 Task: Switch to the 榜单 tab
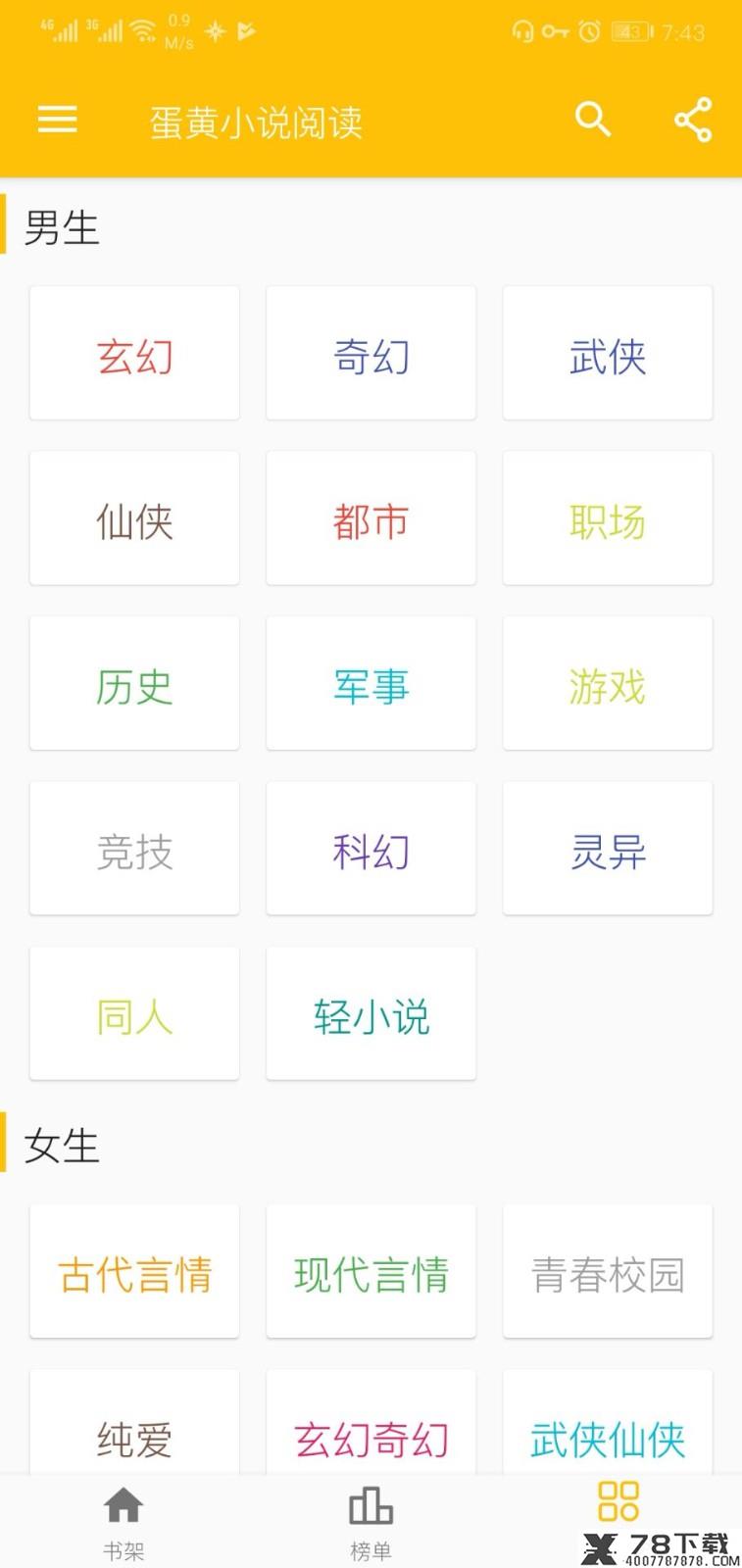coord(371,1523)
